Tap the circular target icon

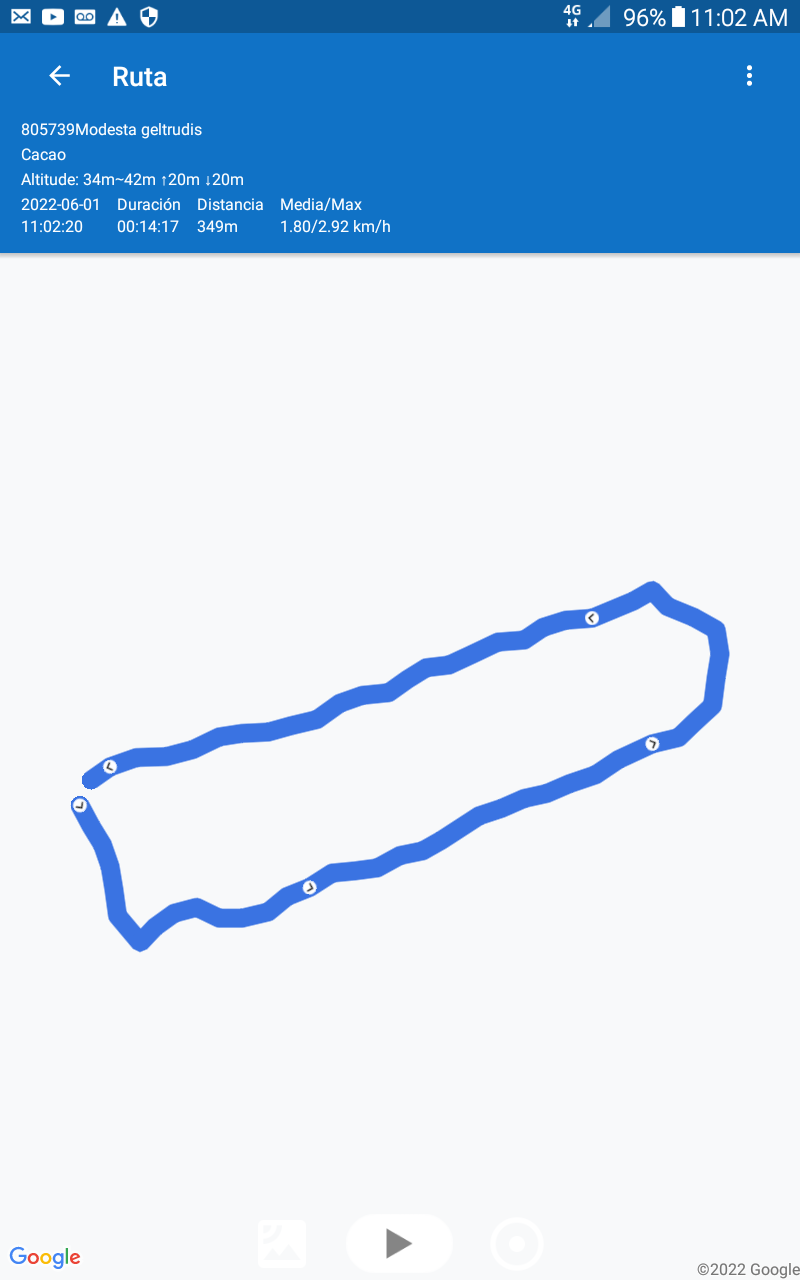(517, 1244)
